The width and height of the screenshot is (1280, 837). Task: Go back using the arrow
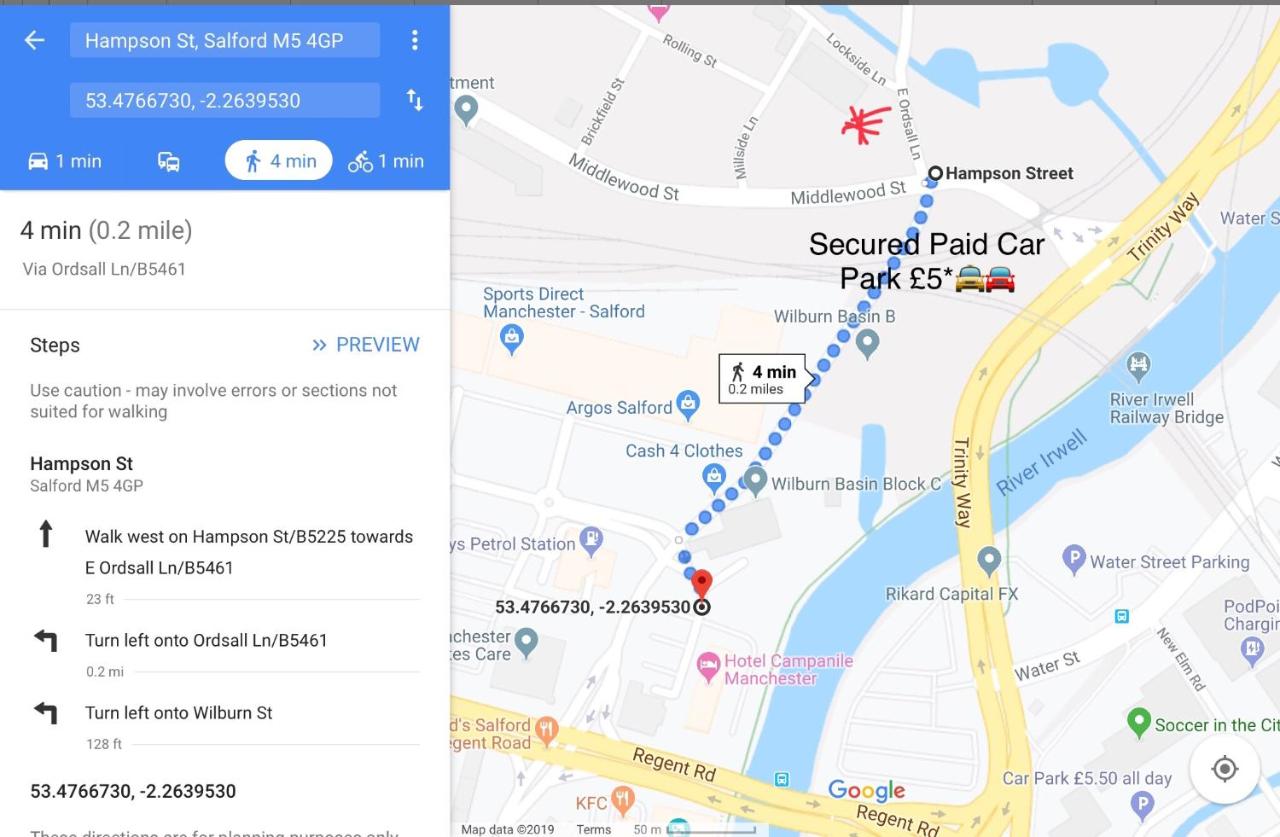[35, 40]
